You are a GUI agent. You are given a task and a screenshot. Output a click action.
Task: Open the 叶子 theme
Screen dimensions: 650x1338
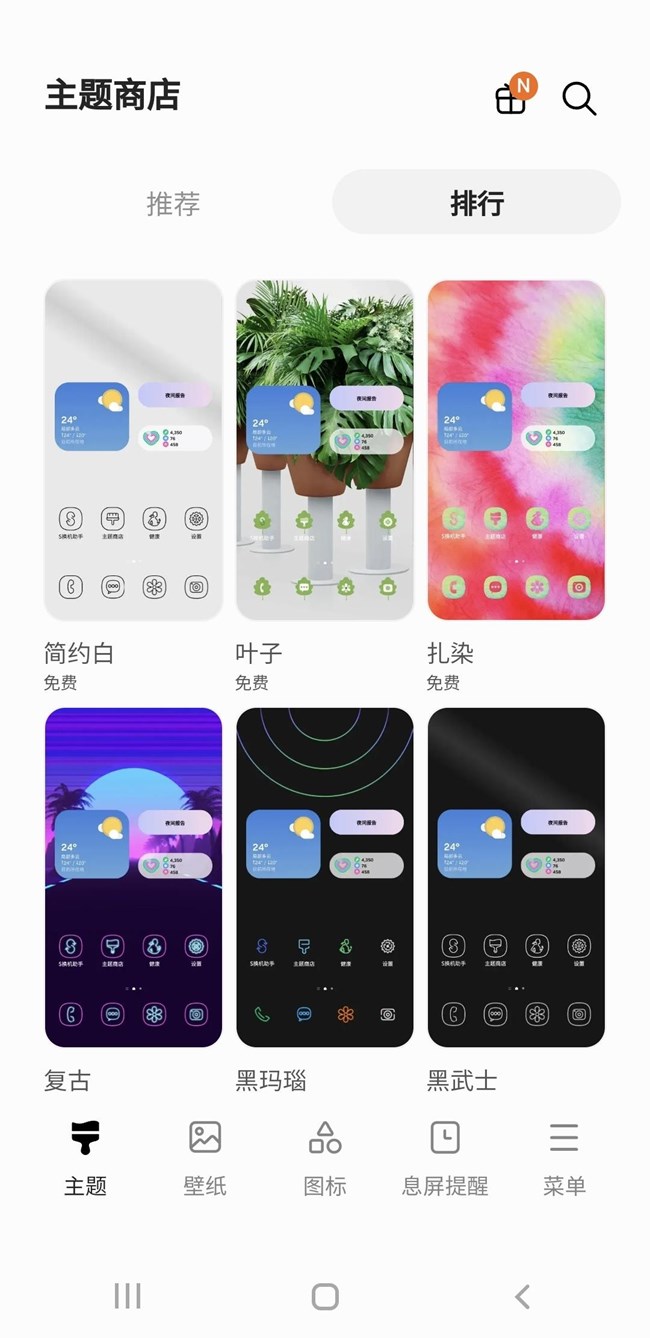coord(324,450)
